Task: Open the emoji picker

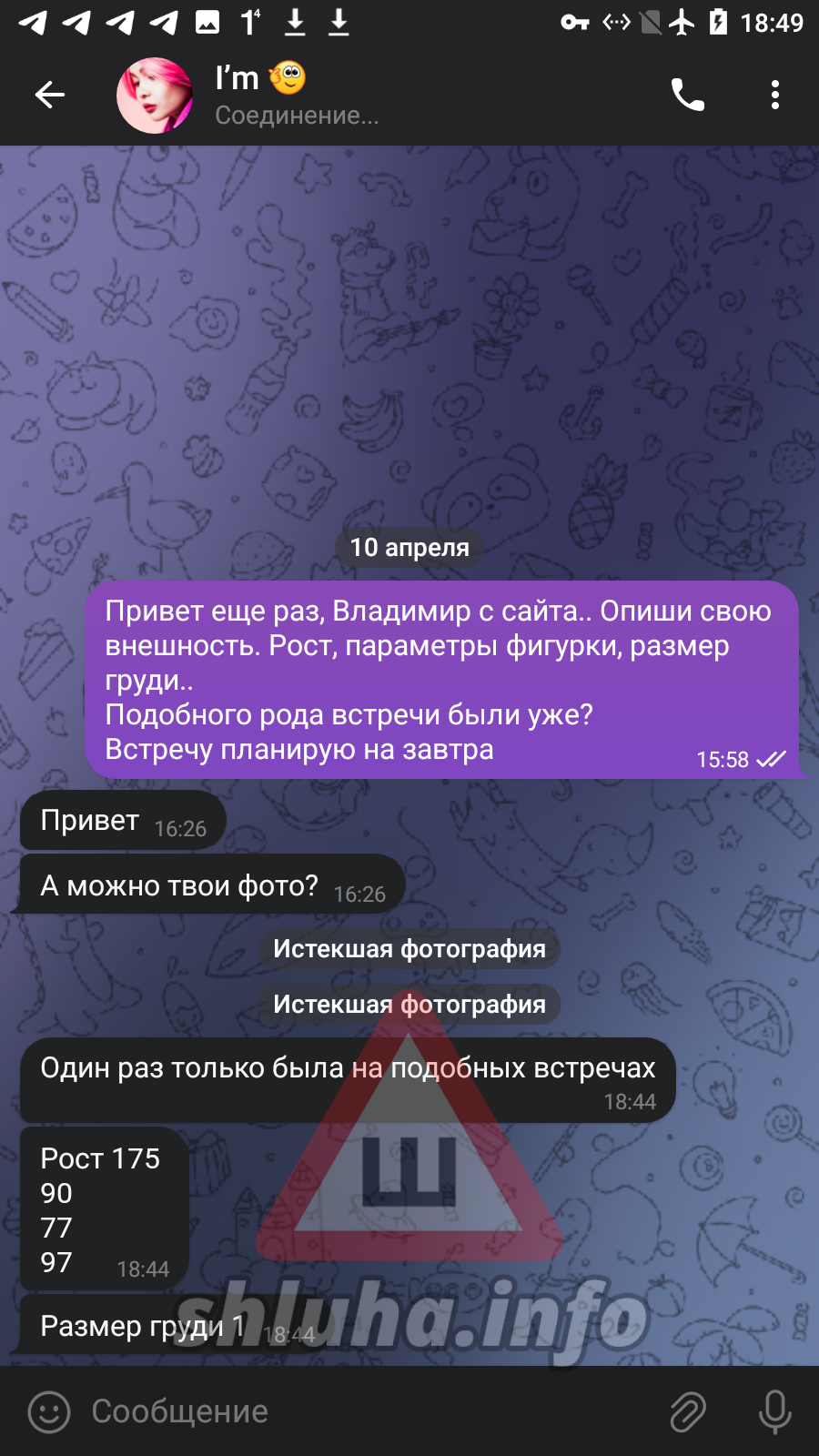Action: tap(49, 1412)
